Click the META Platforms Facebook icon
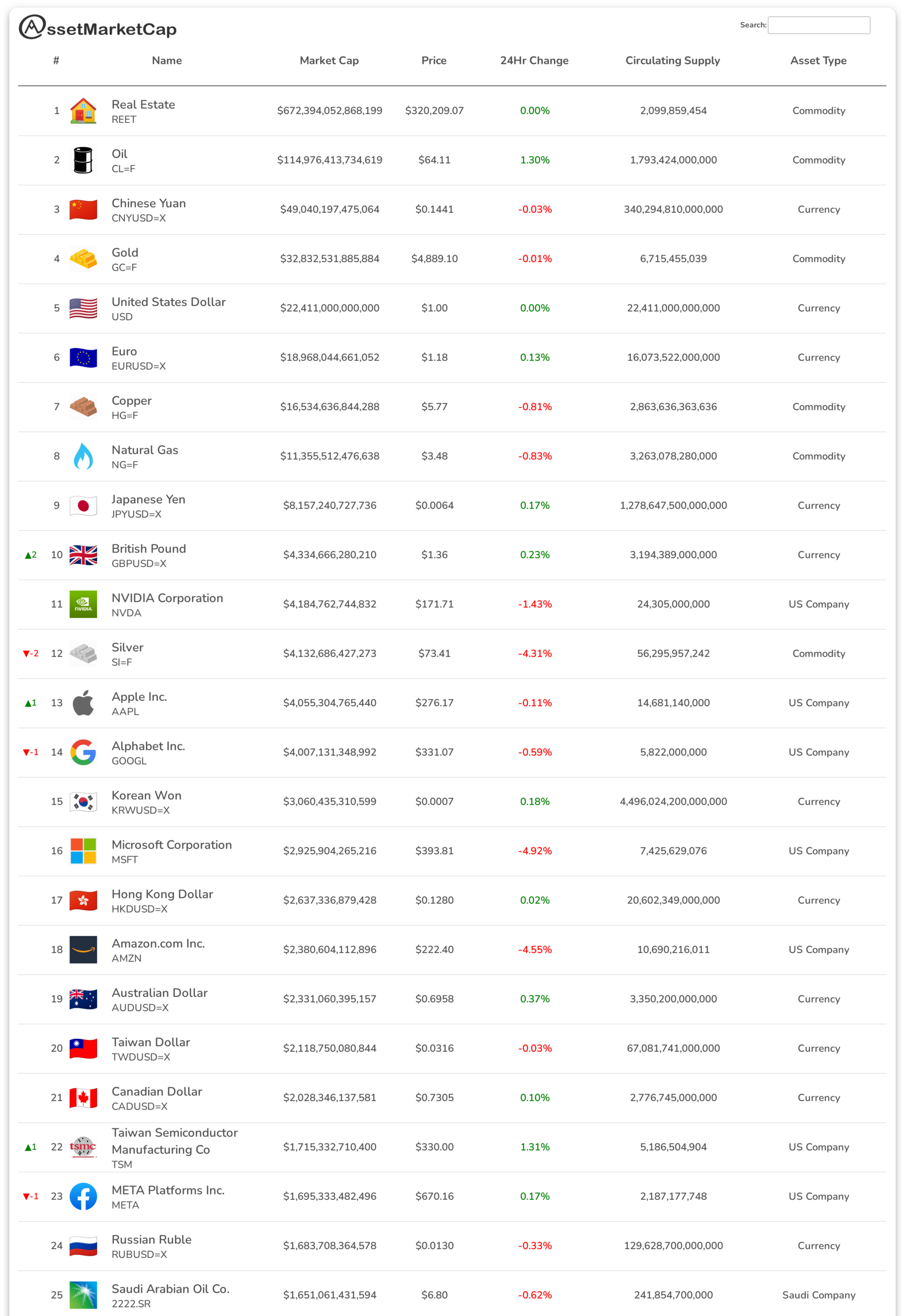 pos(83,1196)
